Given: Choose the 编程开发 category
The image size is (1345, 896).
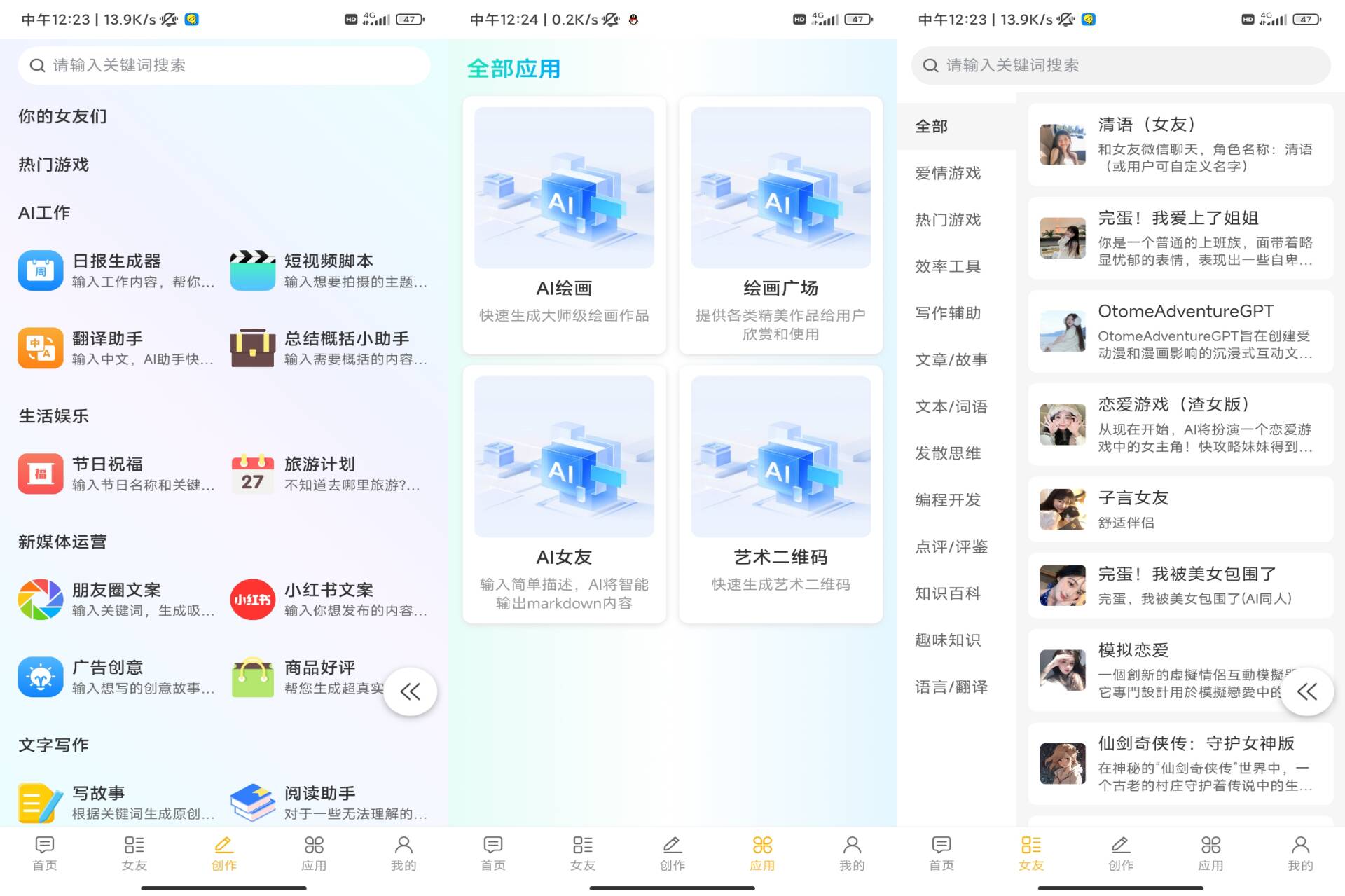Looking at the screenshot, I should (x=948, y=499).
